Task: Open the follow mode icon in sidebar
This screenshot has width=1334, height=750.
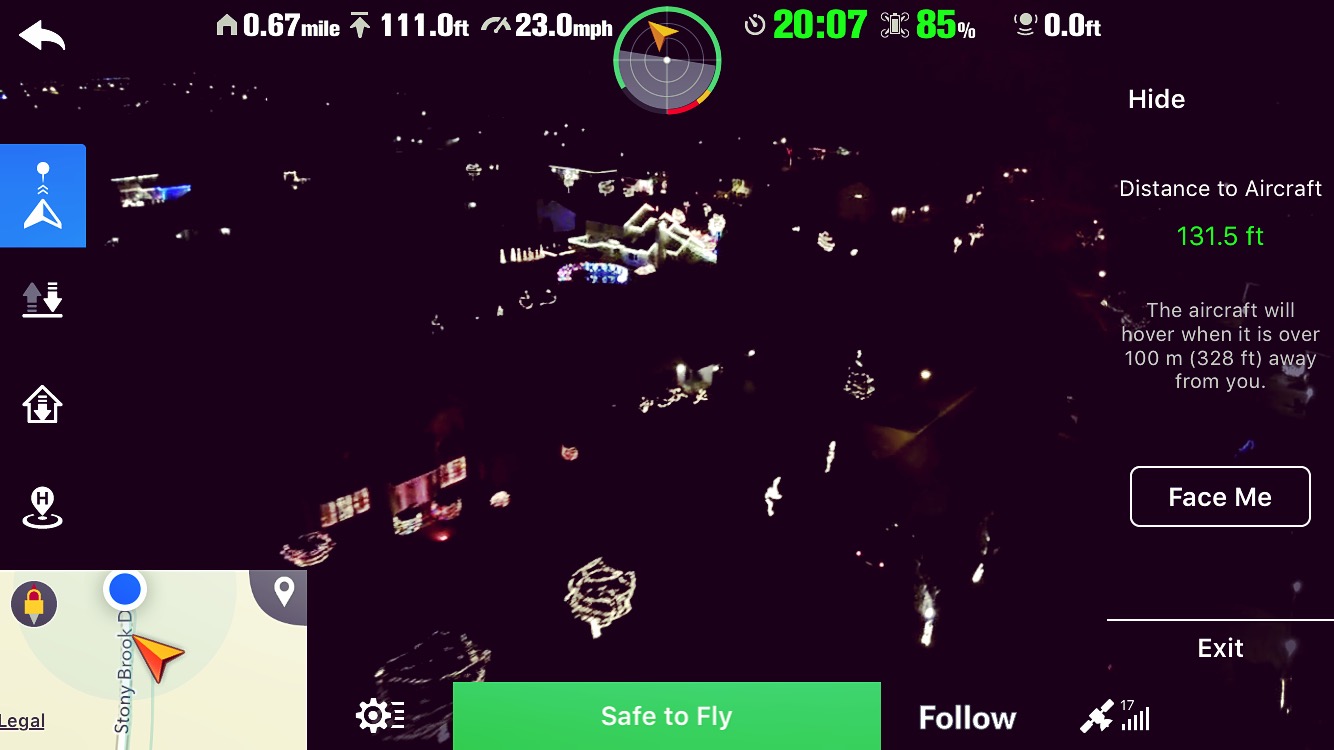Action: tap(42, 195)
